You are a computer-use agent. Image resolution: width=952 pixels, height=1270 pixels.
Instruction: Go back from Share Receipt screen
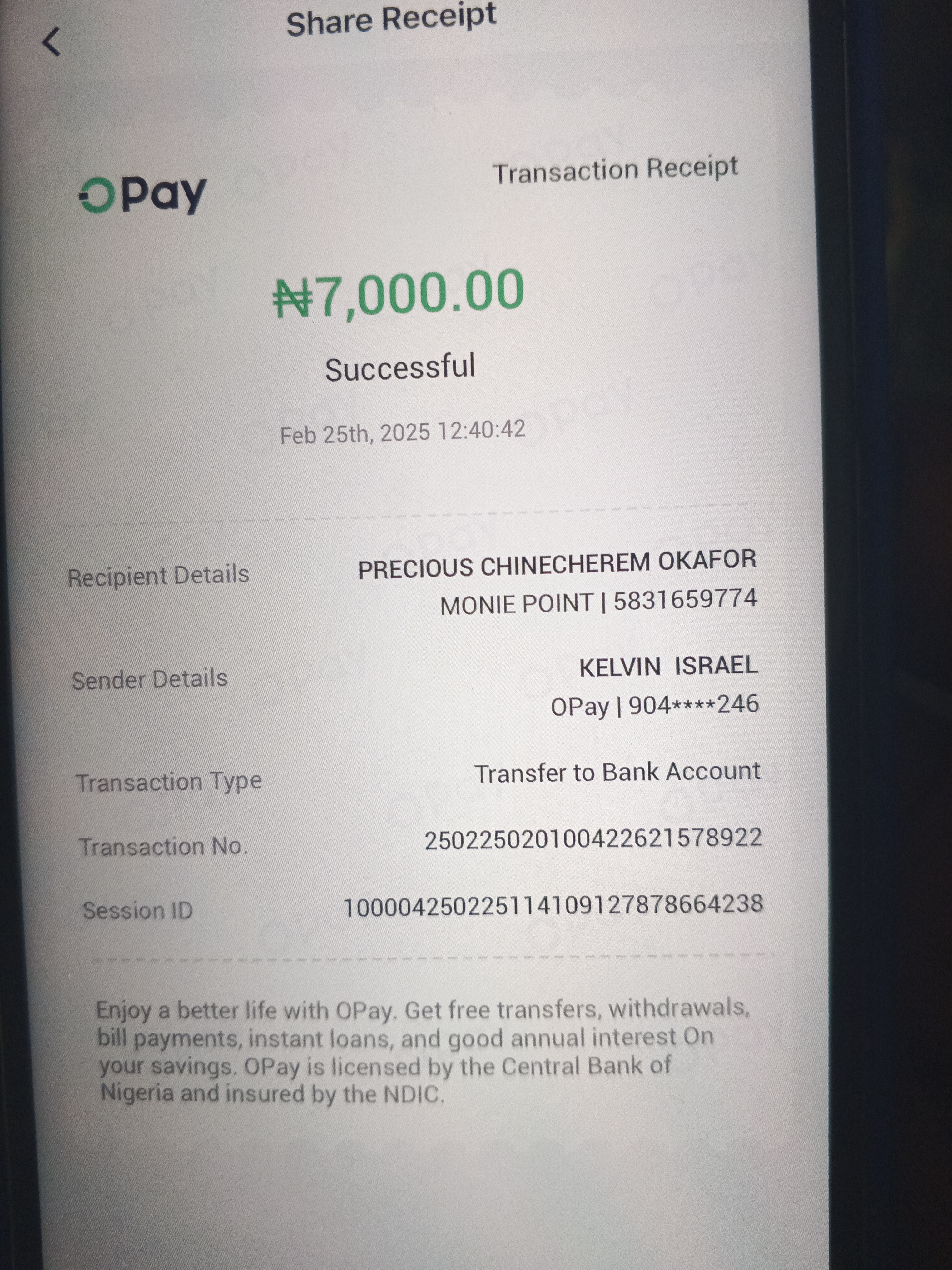pyautogui.click(x=52, y=42)
